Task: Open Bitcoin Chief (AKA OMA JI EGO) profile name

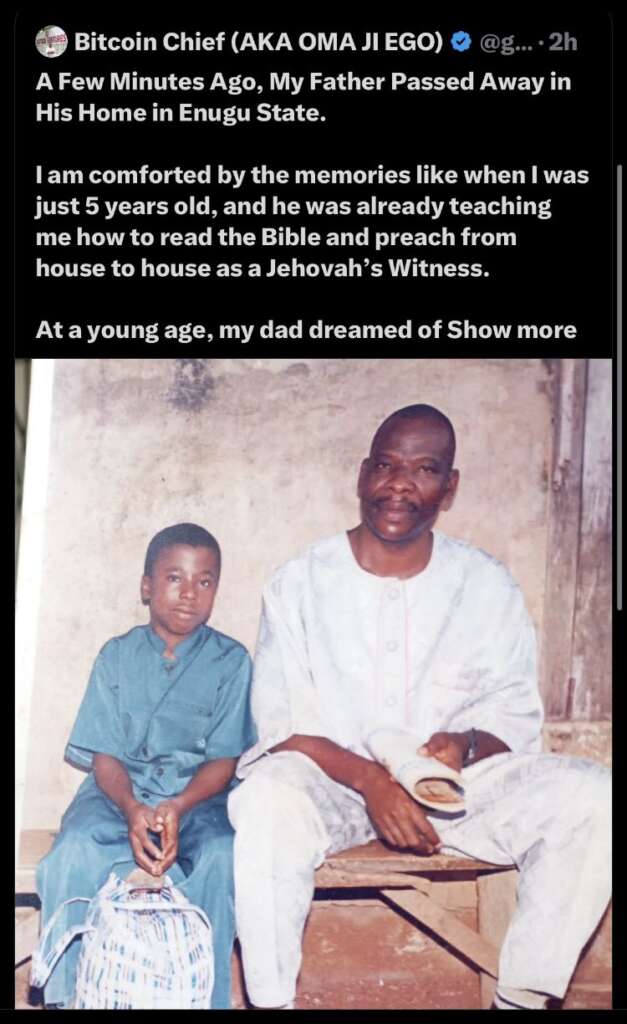Action: click(258, 42)
